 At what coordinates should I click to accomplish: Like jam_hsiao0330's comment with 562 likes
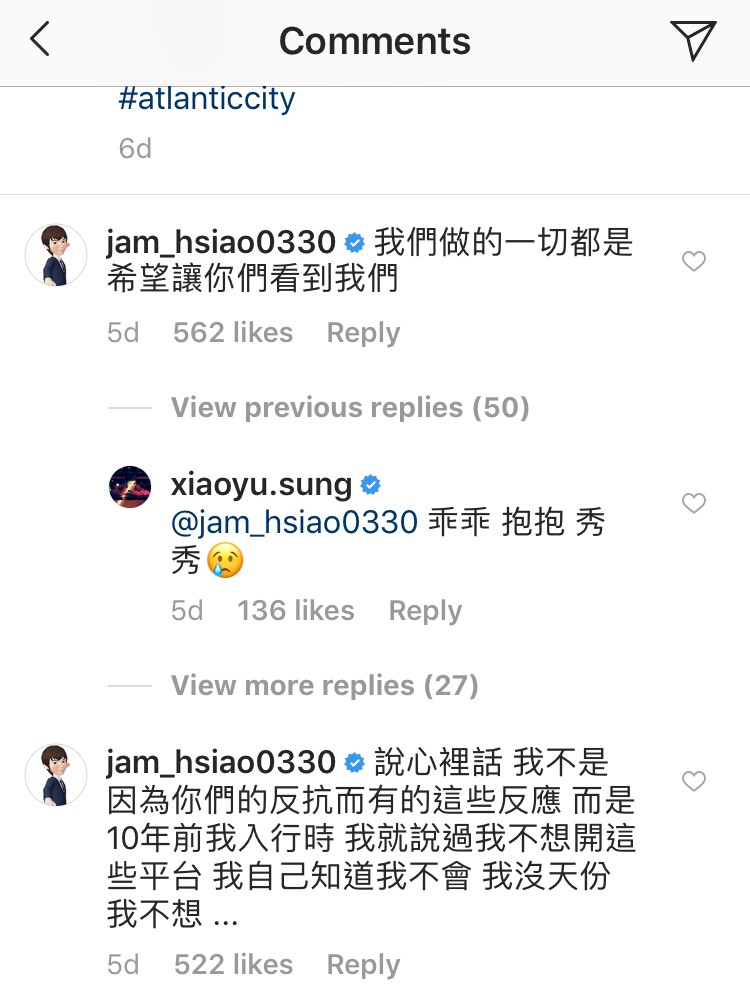[x=693, y=262]
